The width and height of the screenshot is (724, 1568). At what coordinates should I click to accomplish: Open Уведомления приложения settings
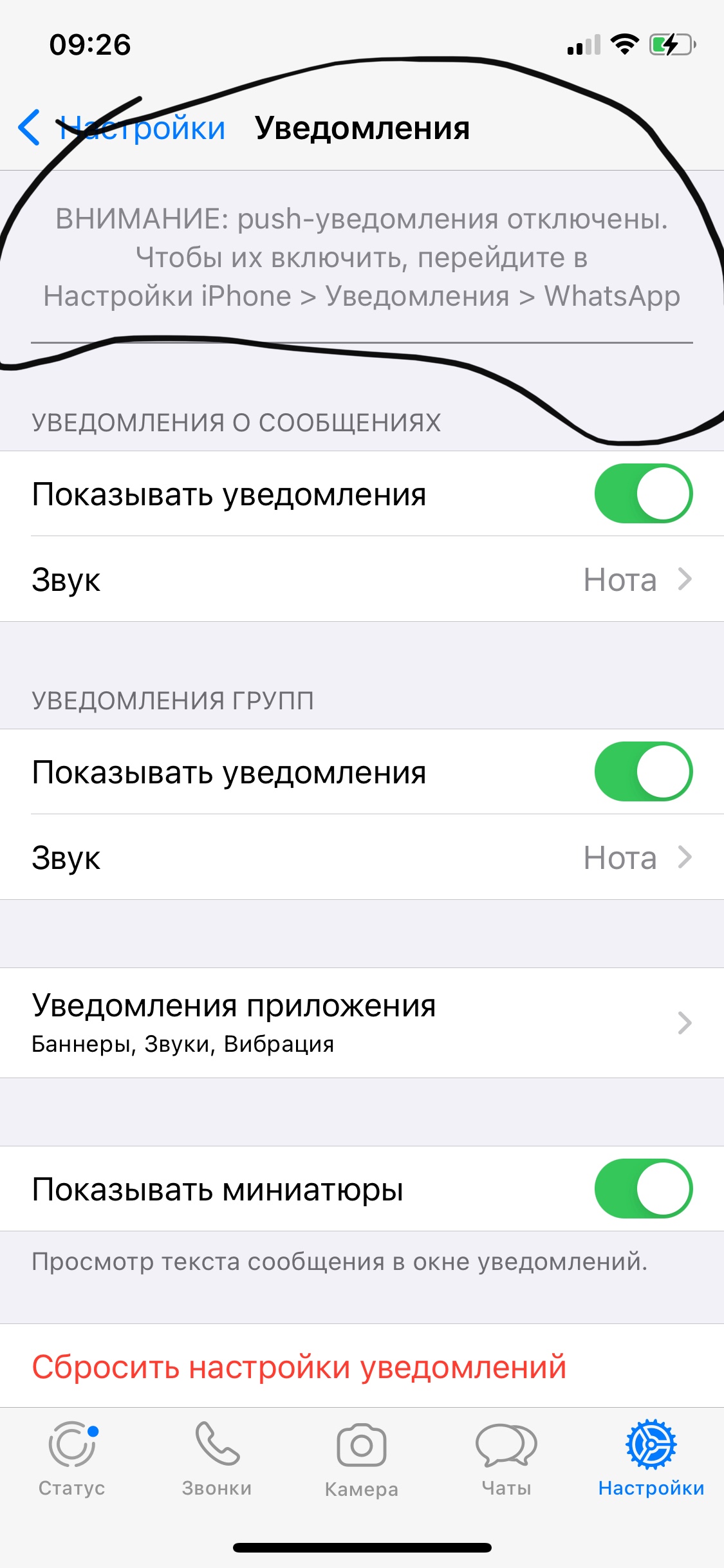point(362,1022)
